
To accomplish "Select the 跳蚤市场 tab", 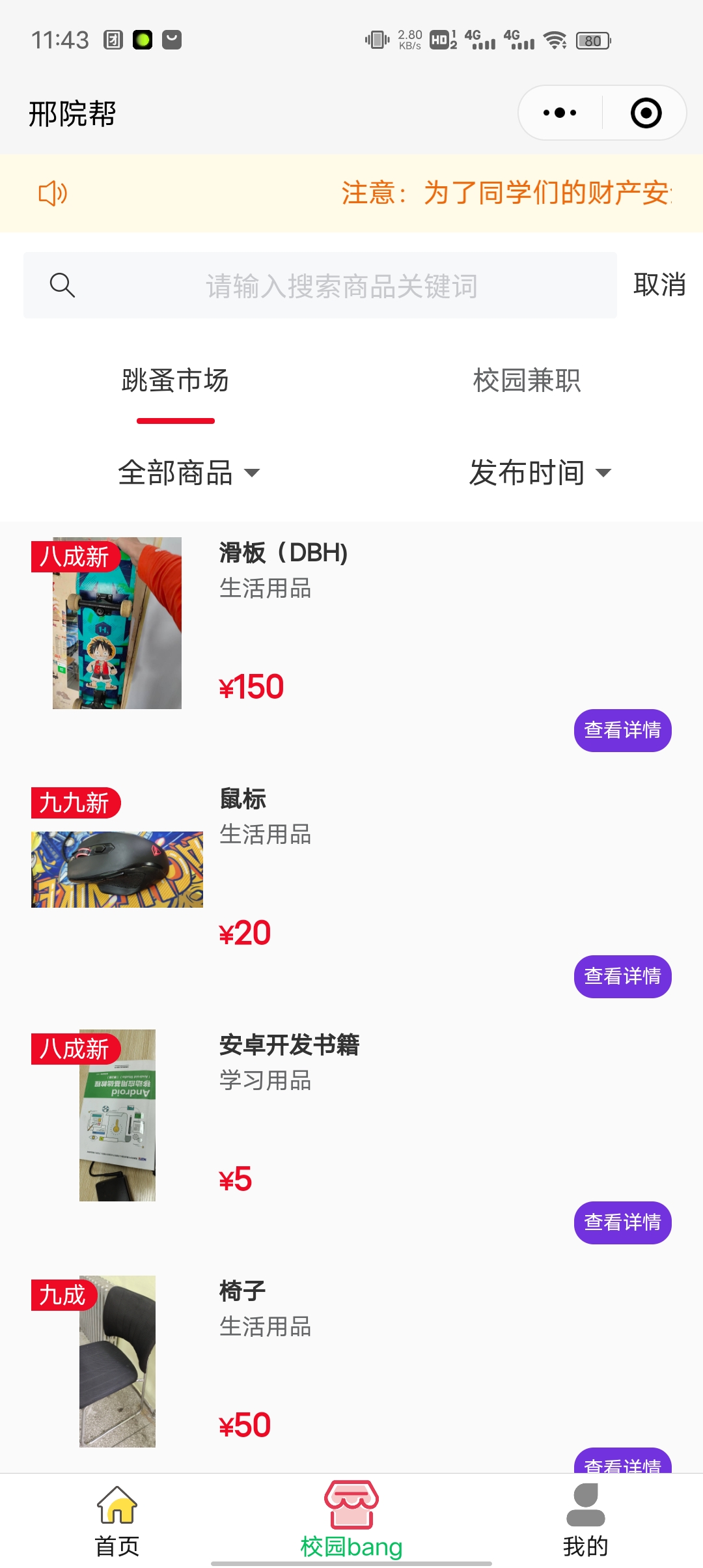I will tap(175, 381).
